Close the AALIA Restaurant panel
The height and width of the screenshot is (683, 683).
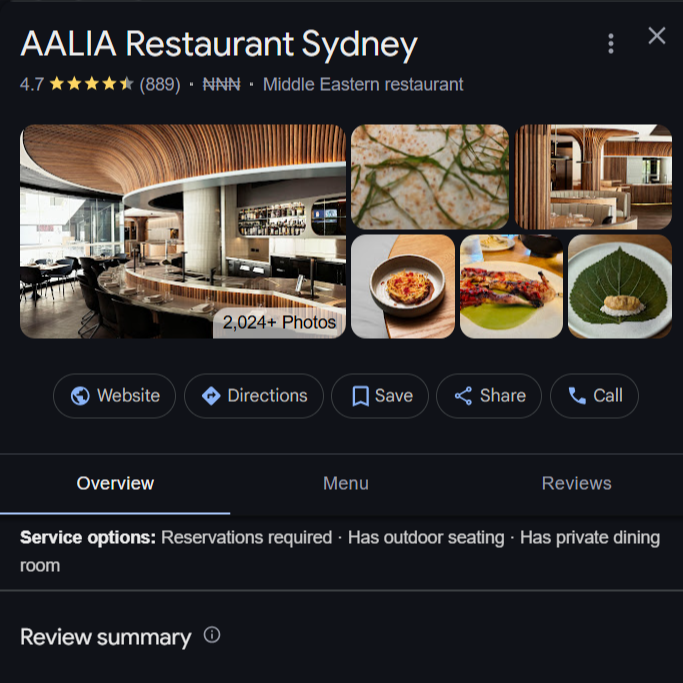pos(656,36)
